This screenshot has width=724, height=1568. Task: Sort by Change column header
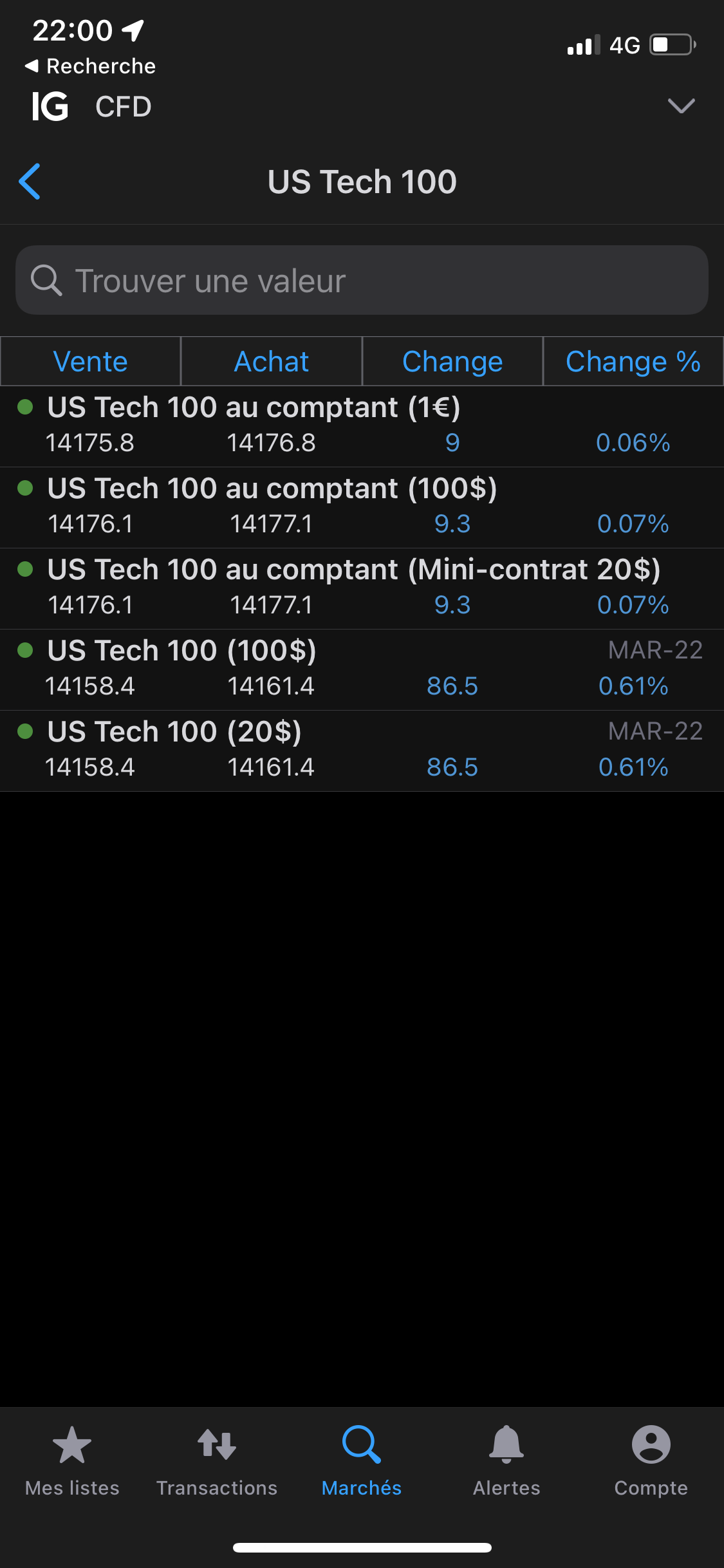click(x=452, y=361)
